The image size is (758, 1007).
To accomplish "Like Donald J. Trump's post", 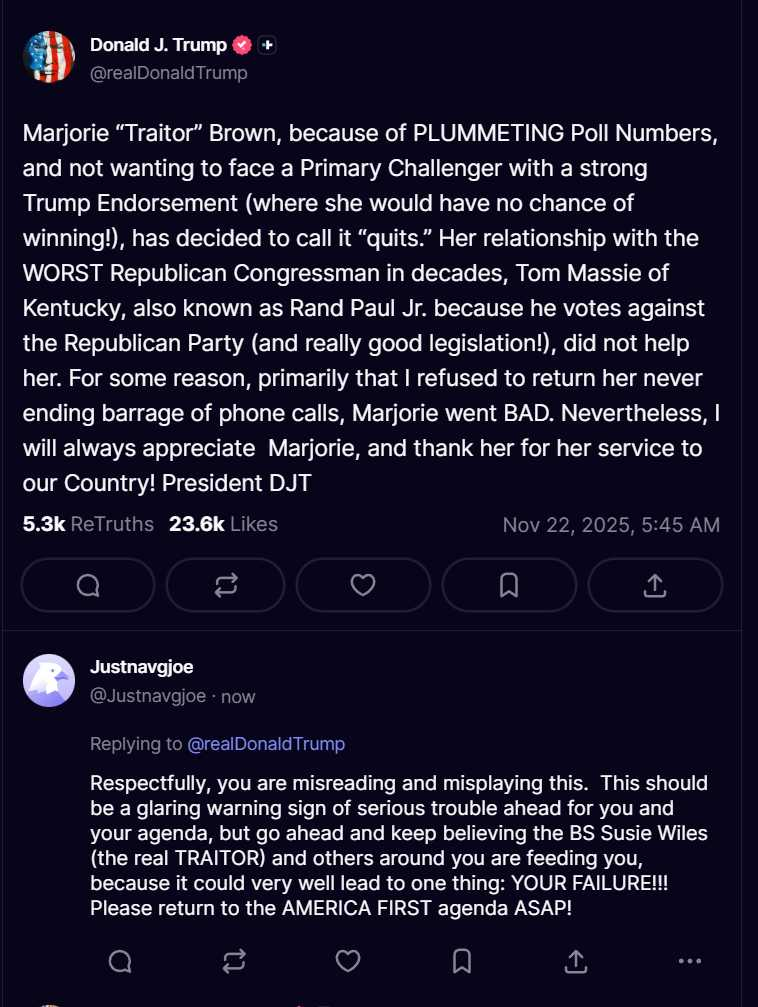I will [x=363, y=585].
